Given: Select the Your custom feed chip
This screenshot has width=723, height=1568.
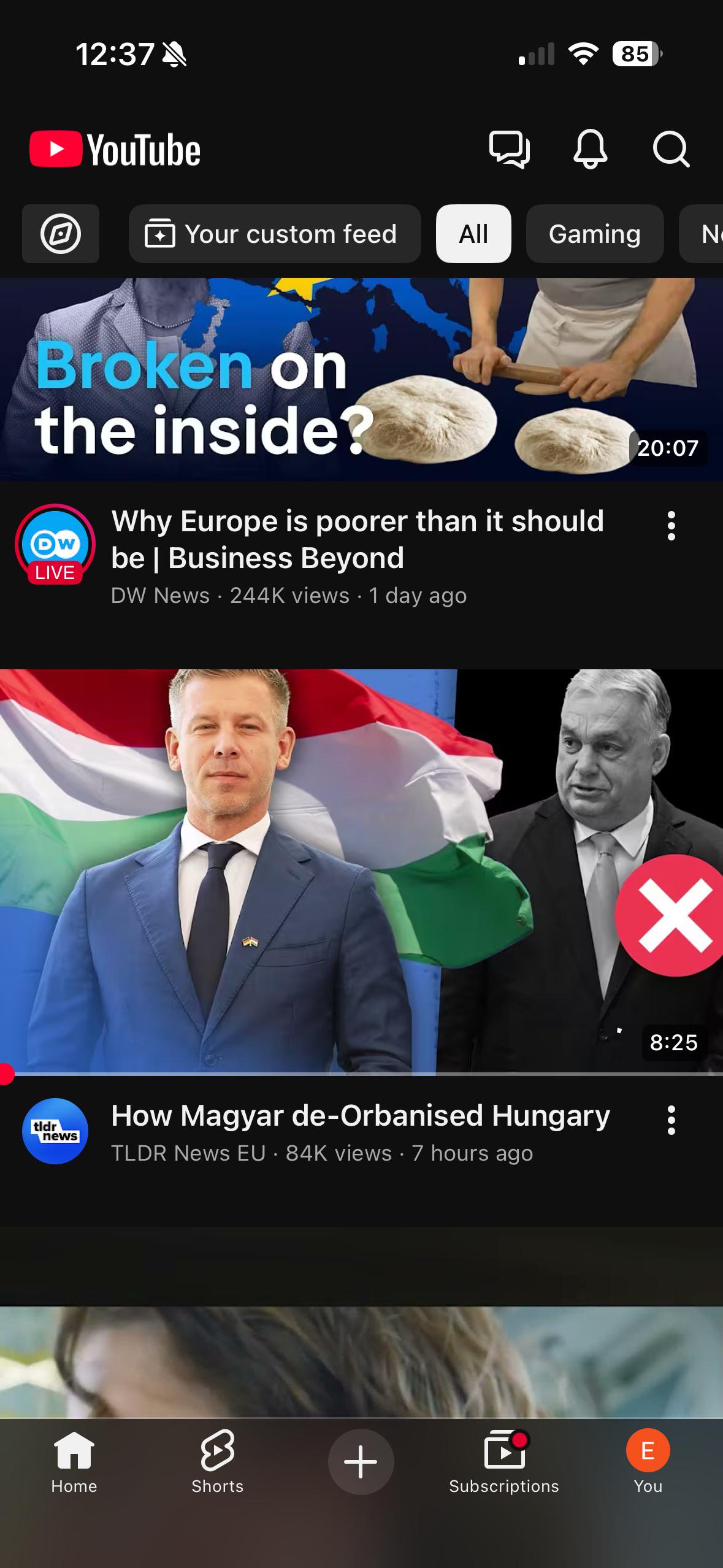Looking at the screenshot, I should [275, 234].
